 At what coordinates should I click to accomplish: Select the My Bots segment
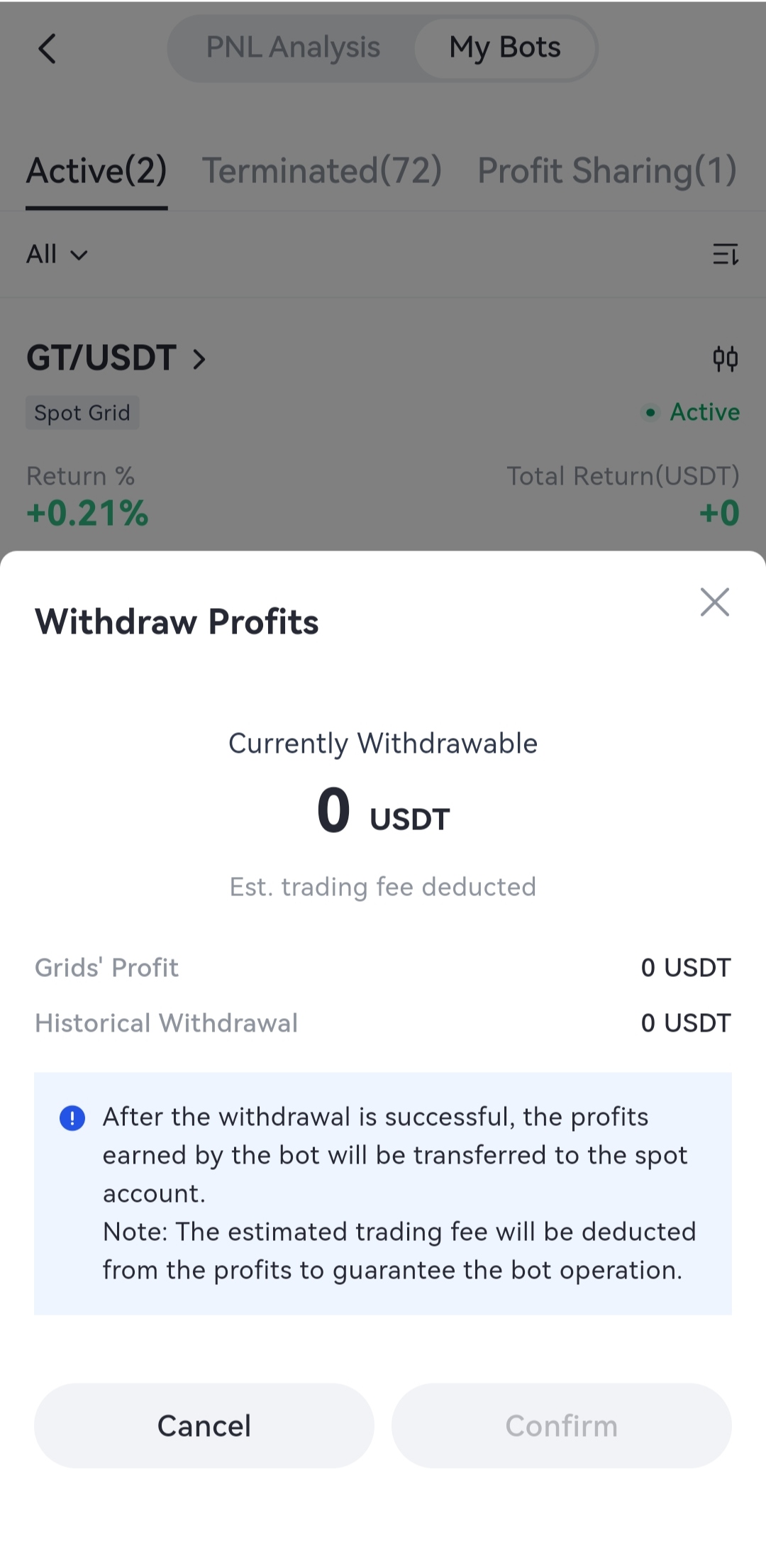[505, 48]
